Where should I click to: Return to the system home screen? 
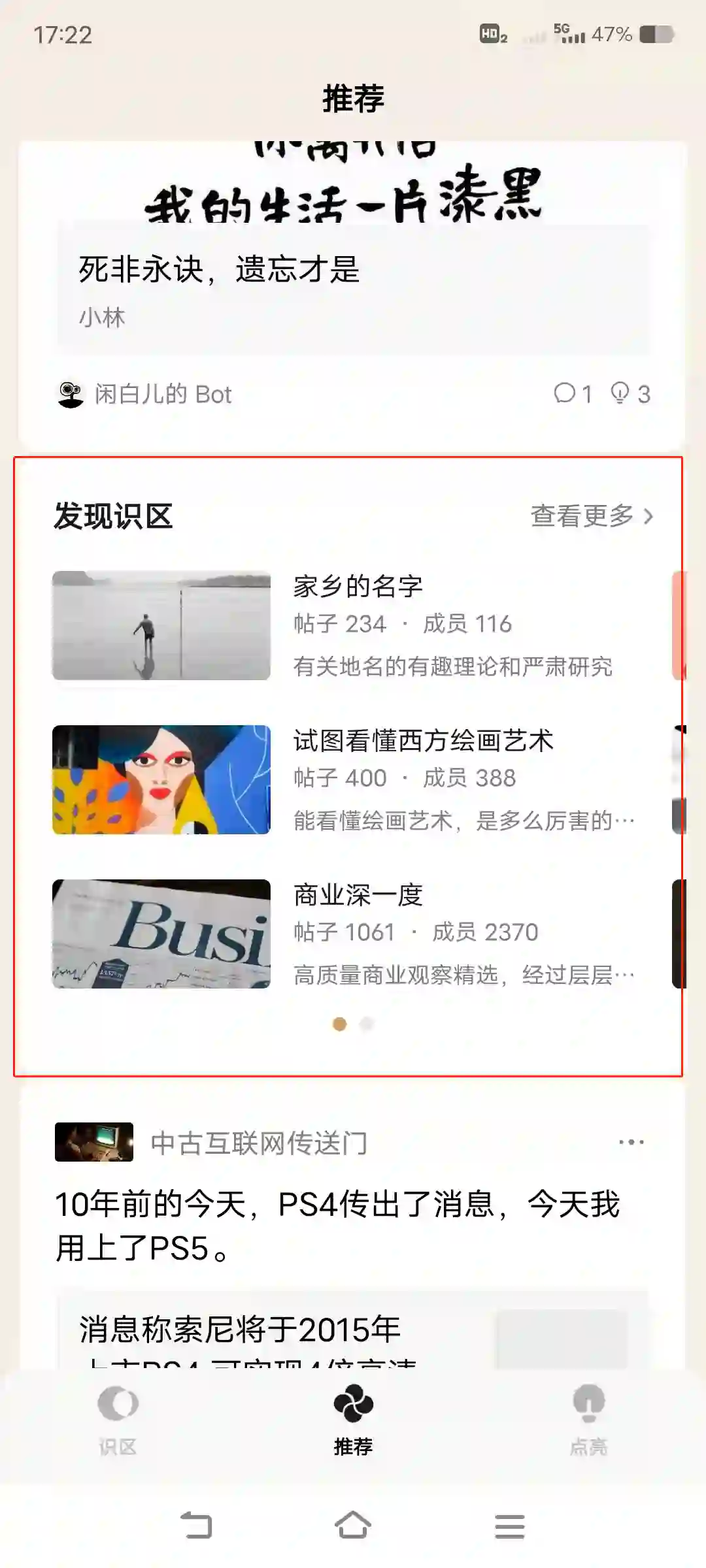[353, 1526]
